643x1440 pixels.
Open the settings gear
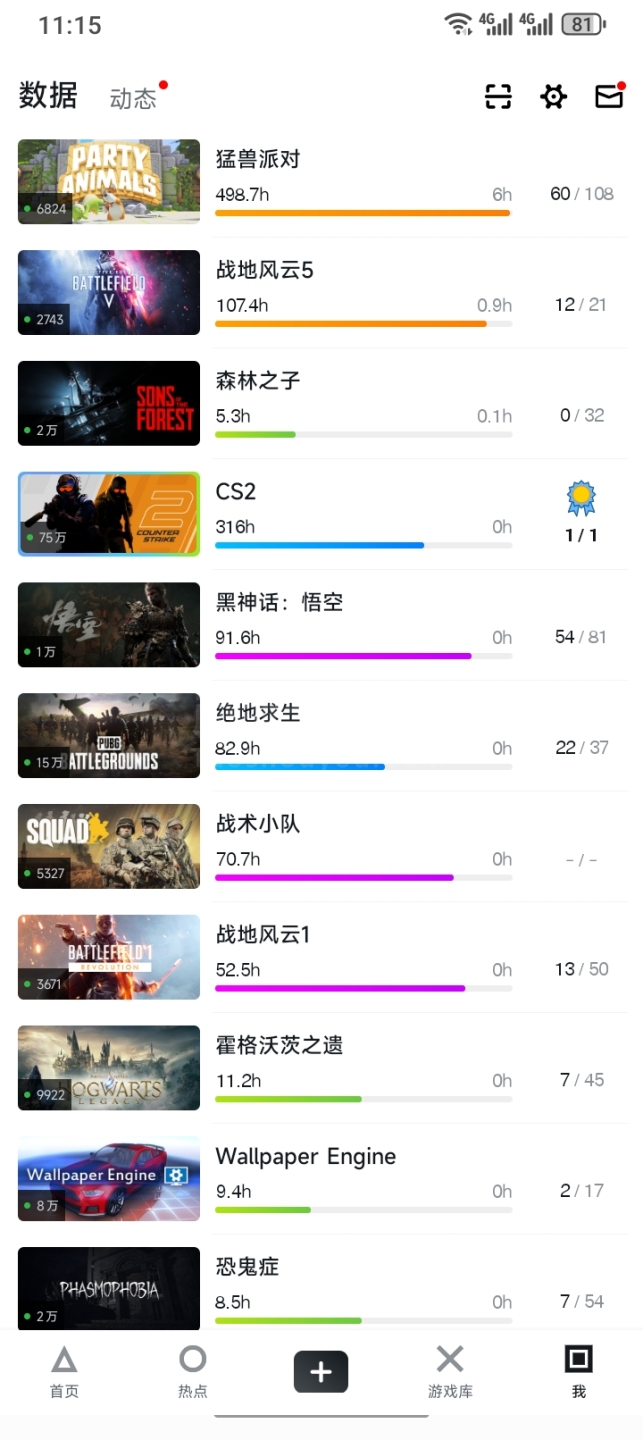553,96
